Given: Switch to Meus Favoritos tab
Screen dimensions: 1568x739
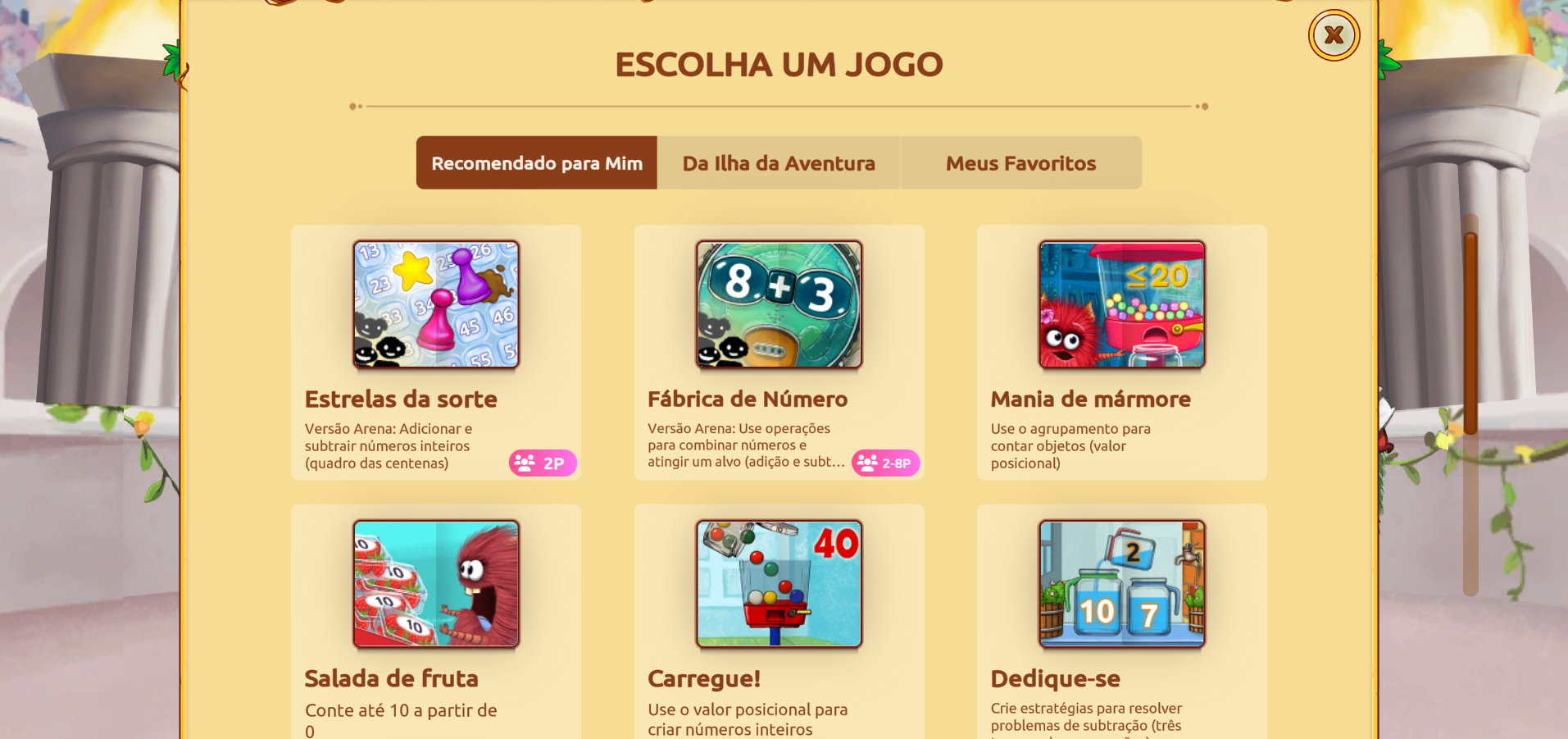Looking at the screenshot, I should tap(1020, 163).
